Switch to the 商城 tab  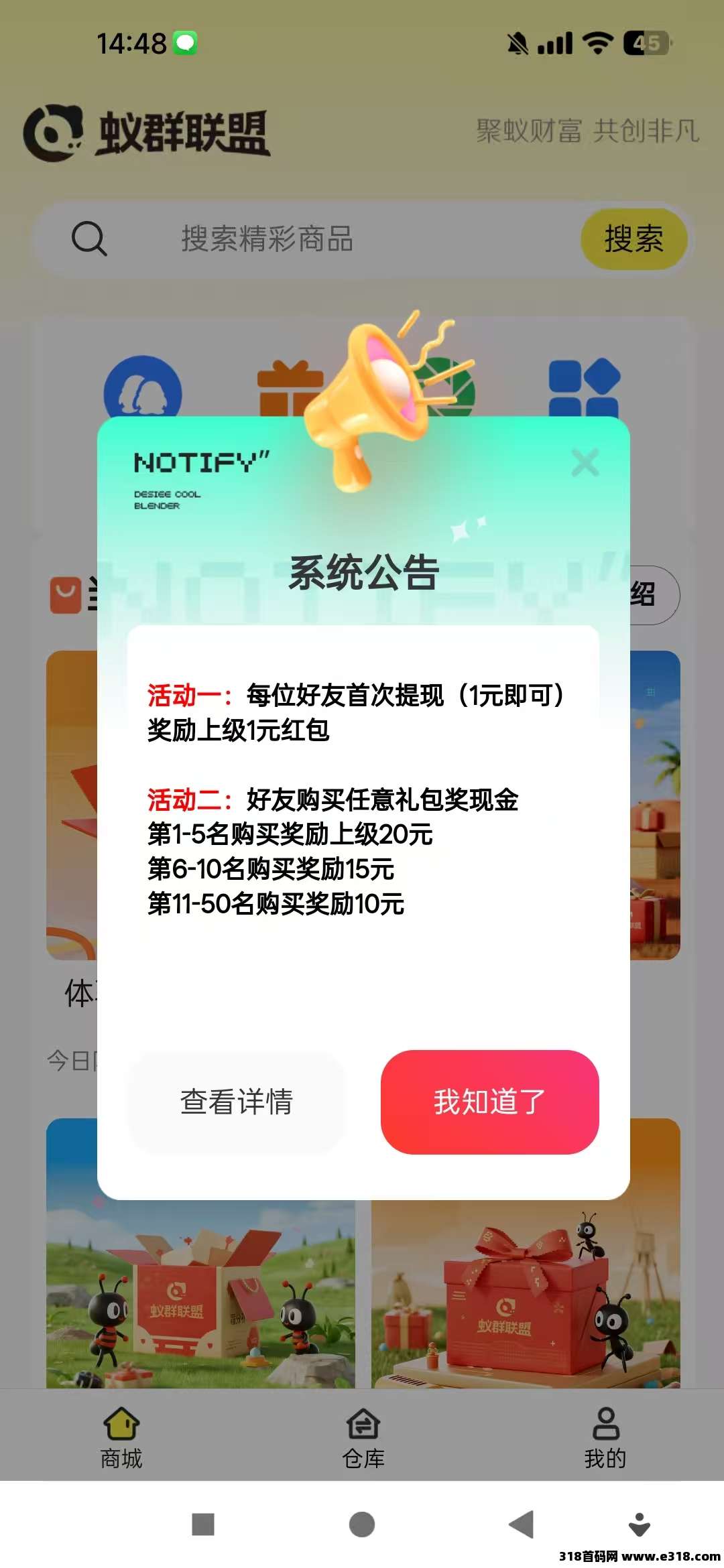point(121,1438)
